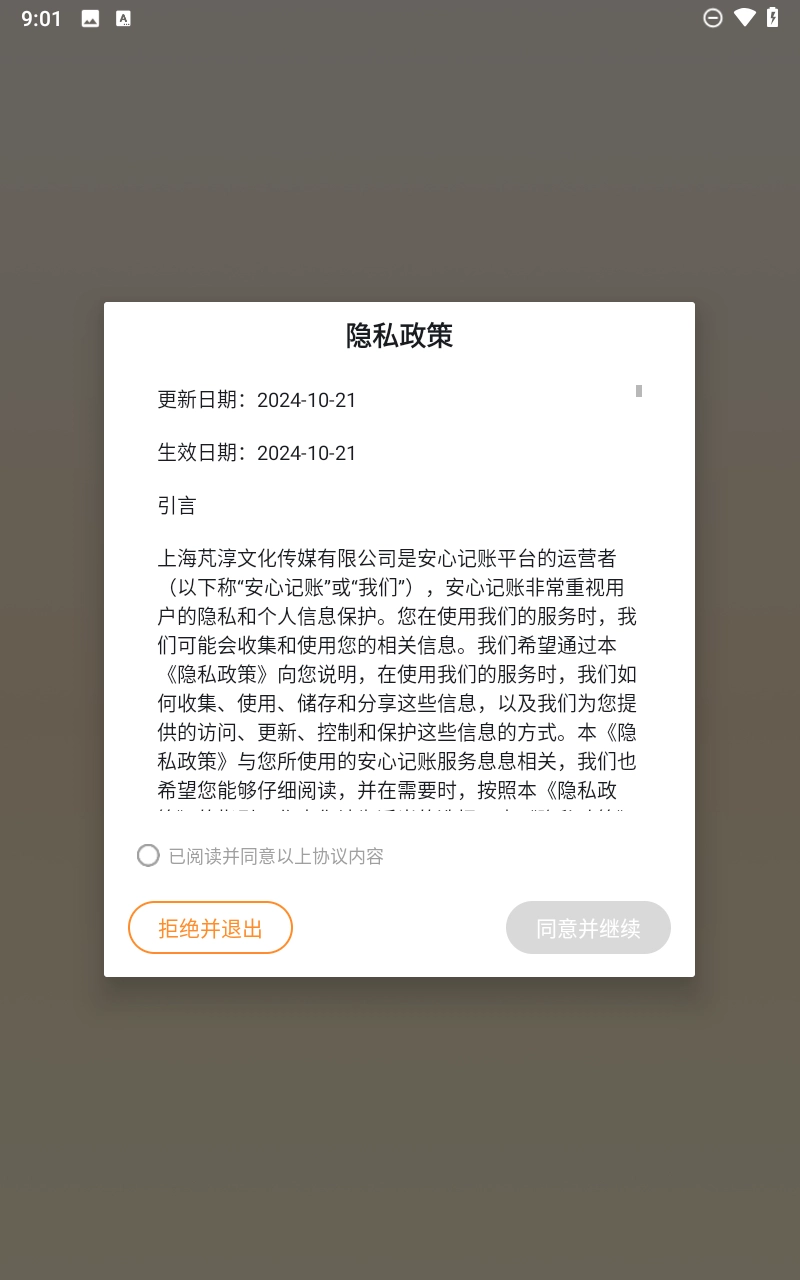Click the photo notification icon in status bar
This screenshot has width=800, height=1280.
(91, 18)
